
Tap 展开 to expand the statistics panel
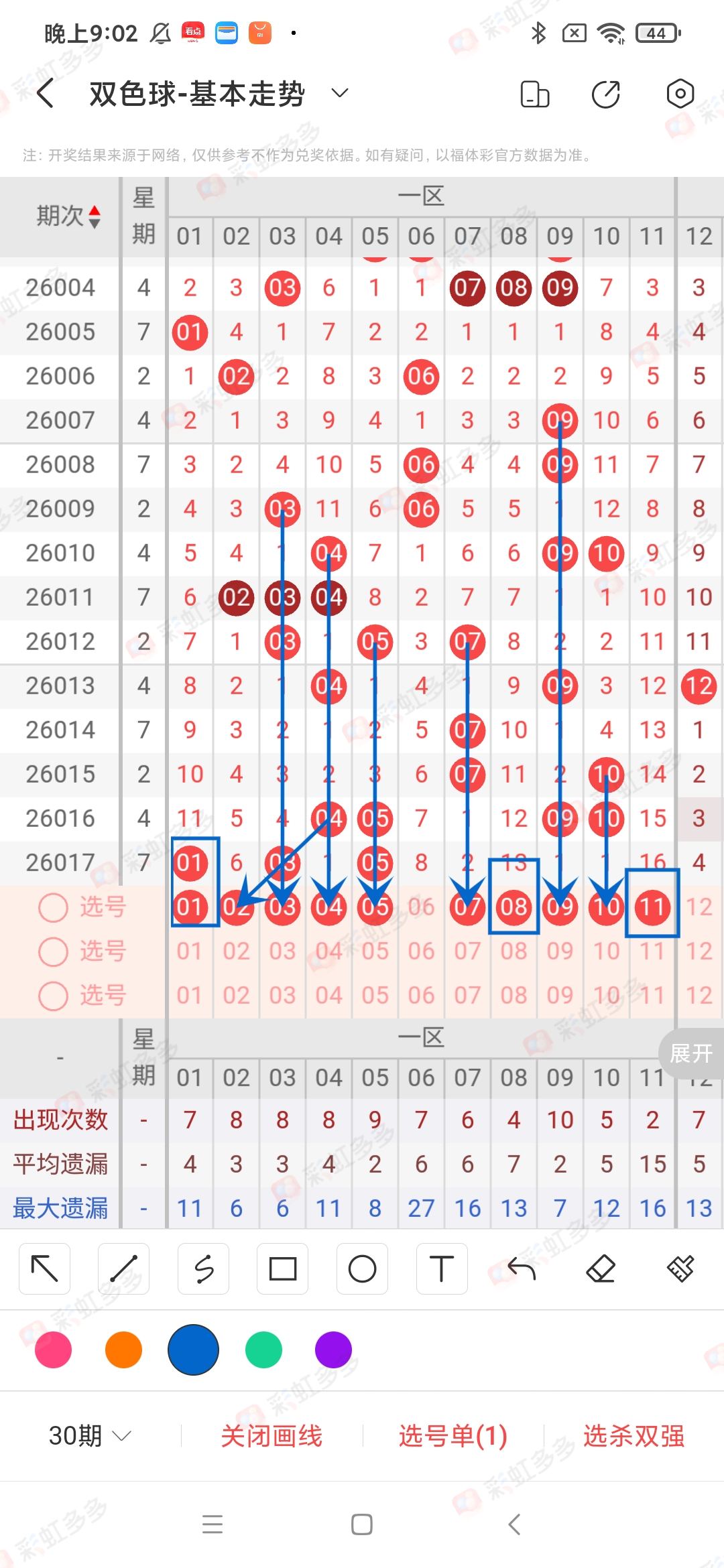click(x=690, y=1053)
